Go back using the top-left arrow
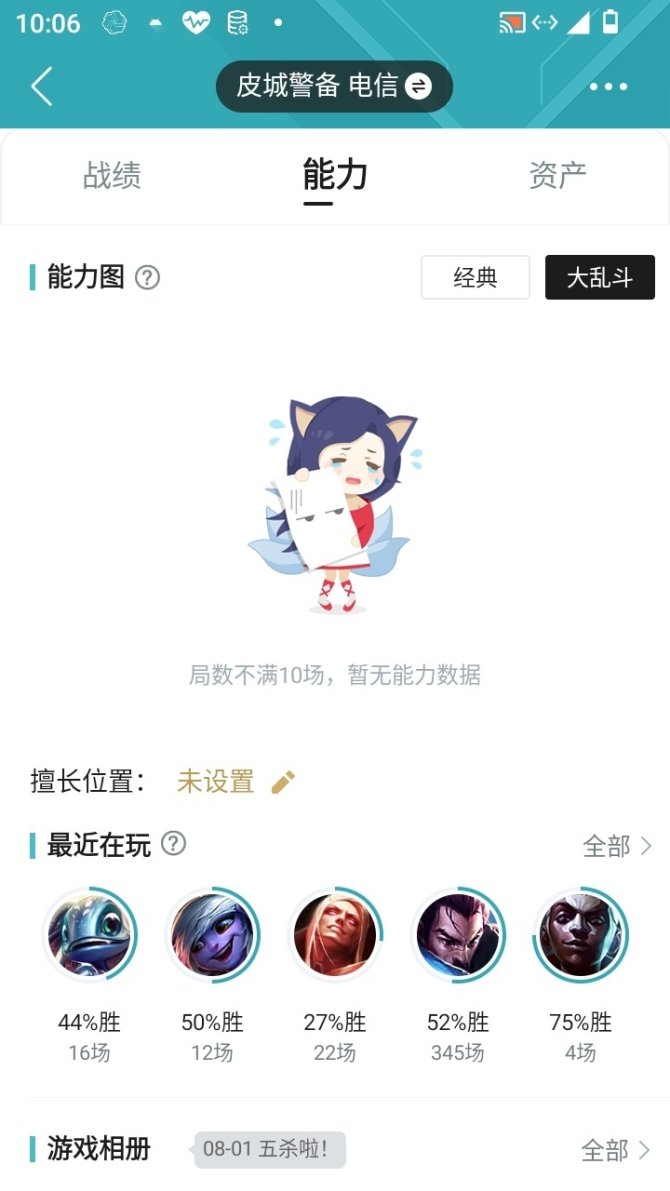The width and height of the screenshot is (670, 1191). [41, 87]
